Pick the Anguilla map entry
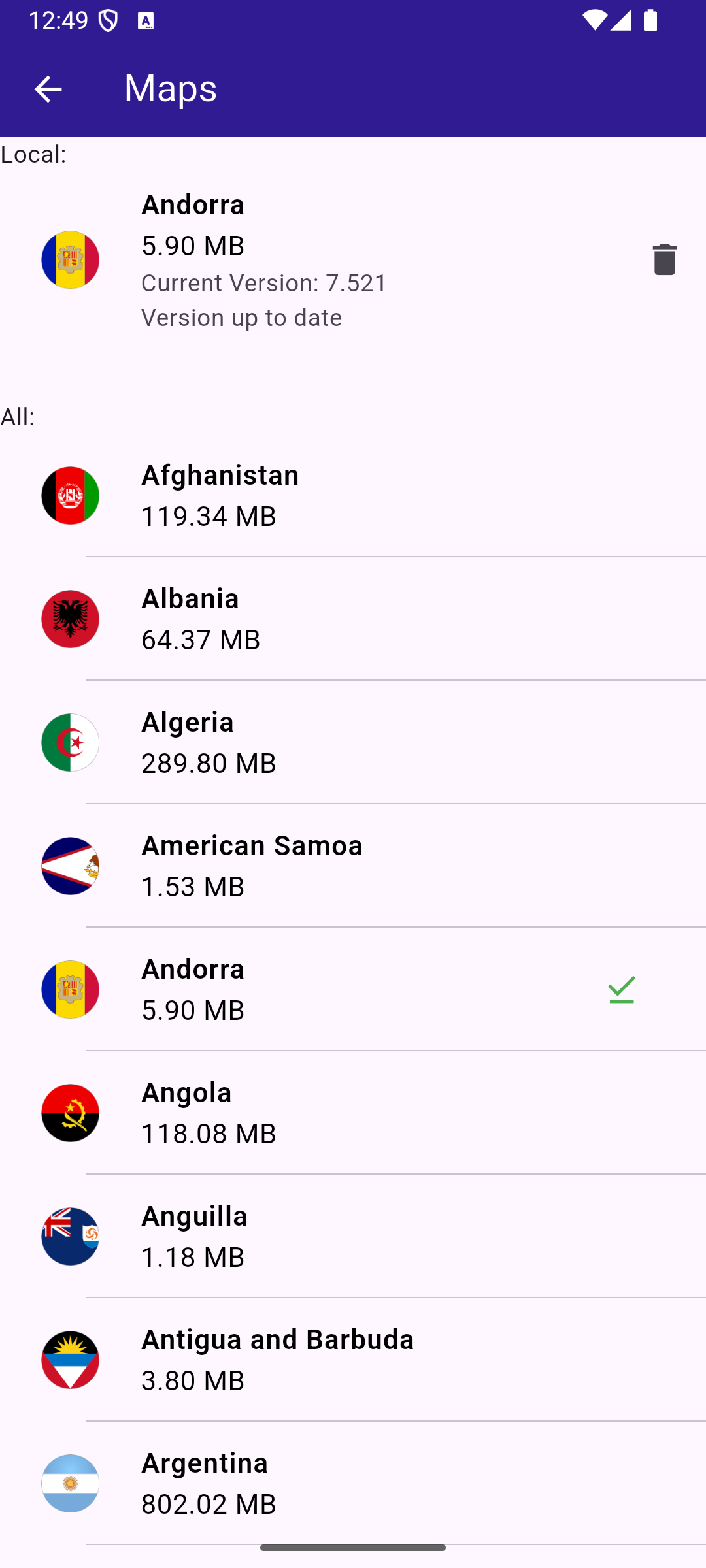Screen dimensions: 706x1568 click(x=353, y=1236)
